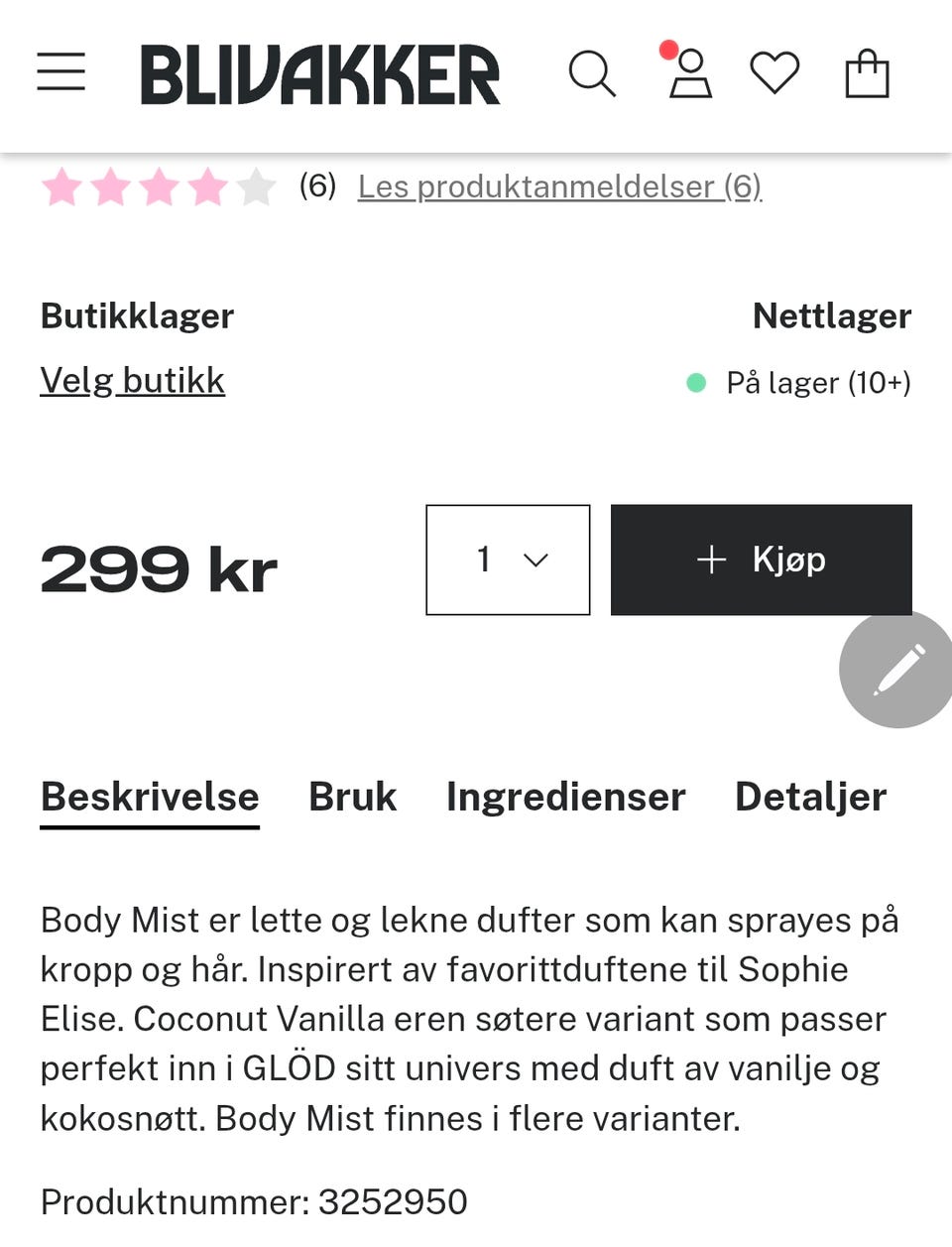Switch to the Ingredienser tab

pos(565,797)
